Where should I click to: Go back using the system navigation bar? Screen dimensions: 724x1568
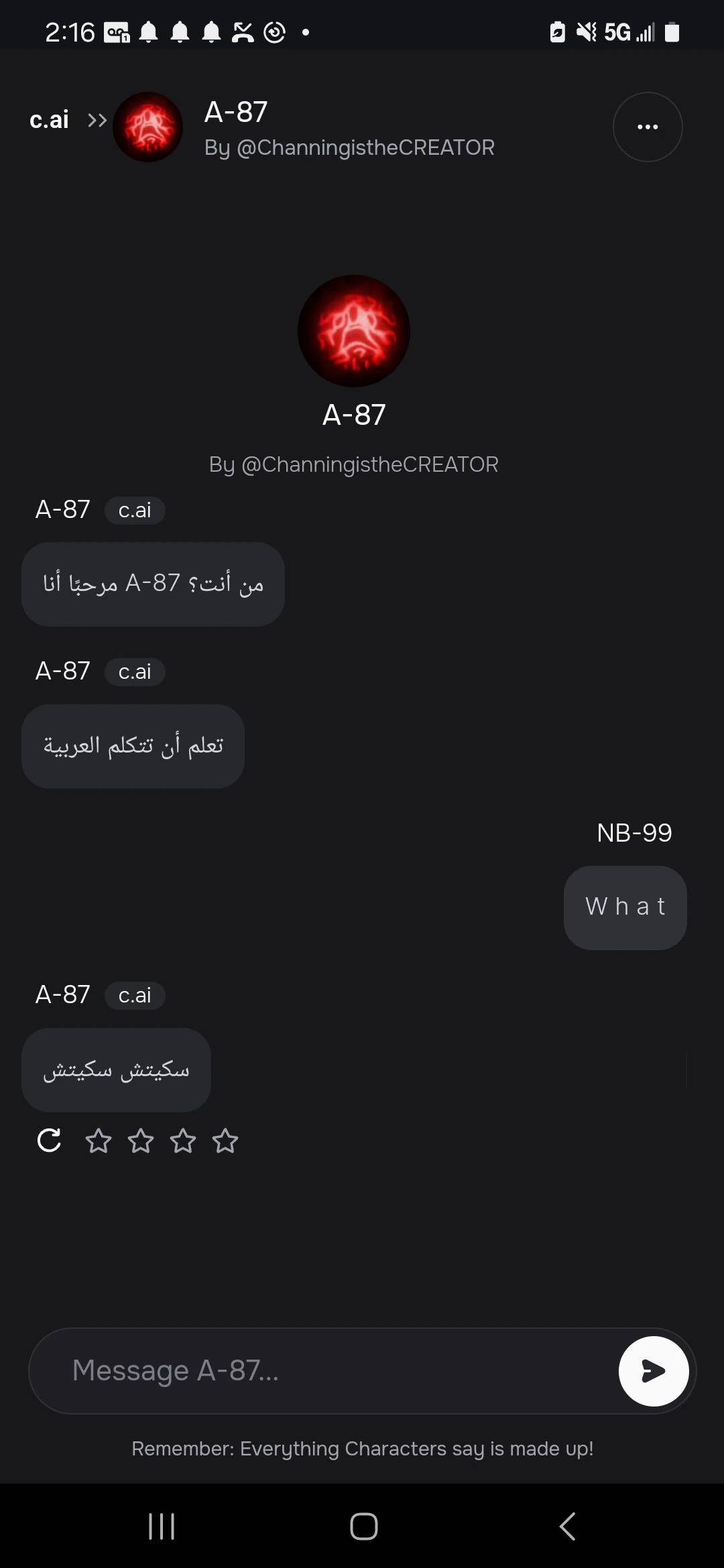coord(567,1526)
